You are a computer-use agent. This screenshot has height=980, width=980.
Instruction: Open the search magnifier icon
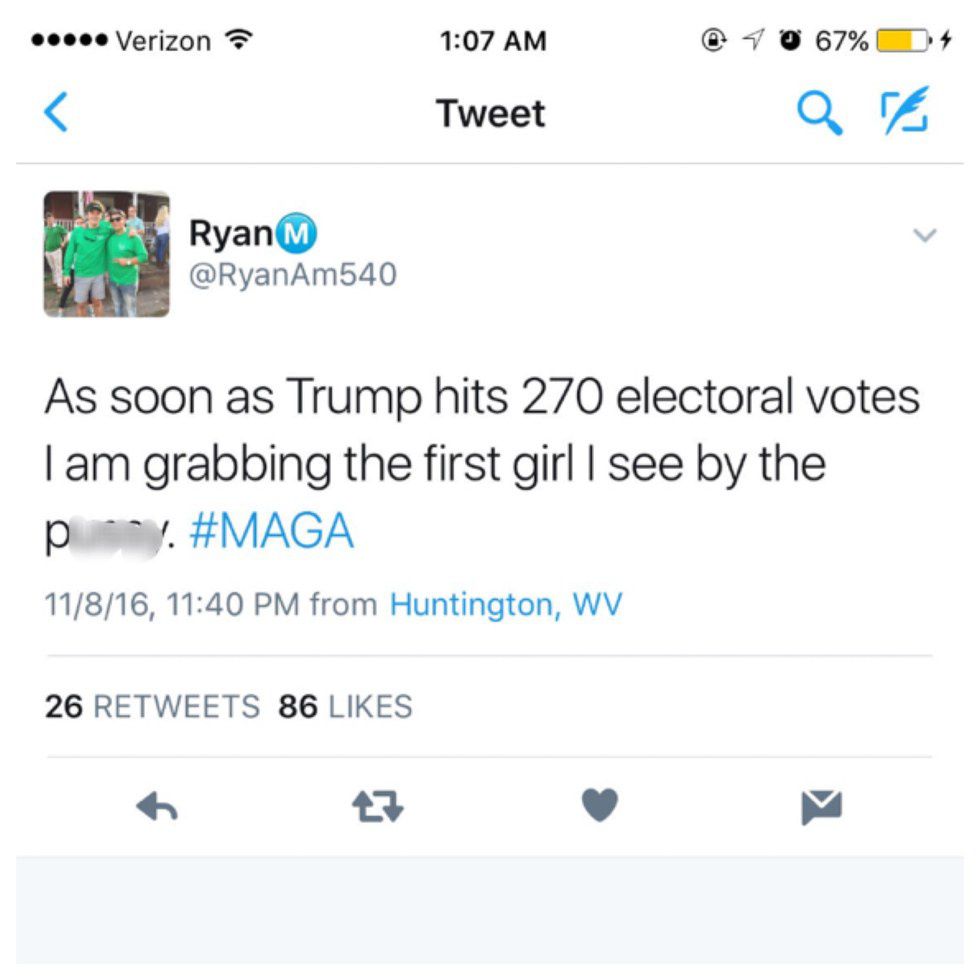(819, 113)
